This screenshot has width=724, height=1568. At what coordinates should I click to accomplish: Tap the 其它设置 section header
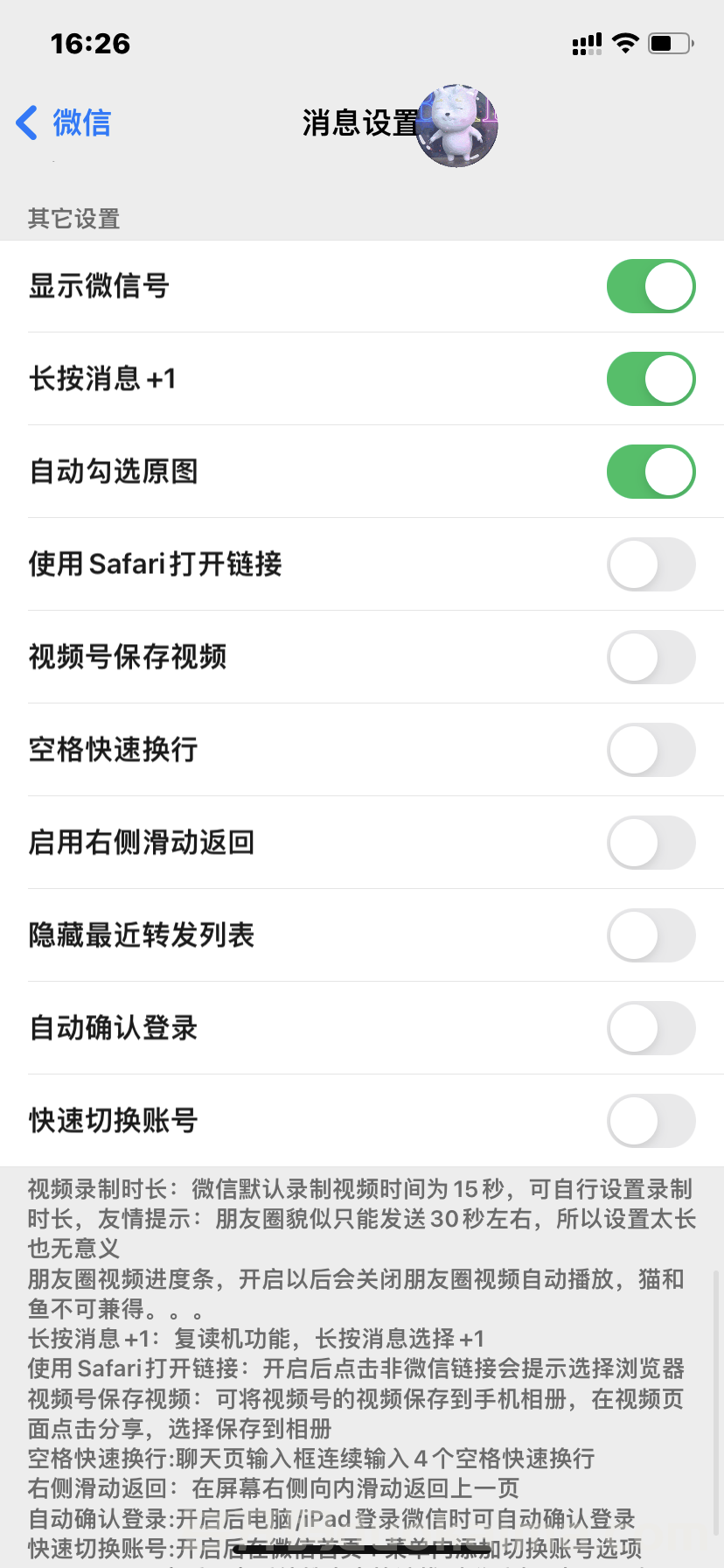(72, 220)
